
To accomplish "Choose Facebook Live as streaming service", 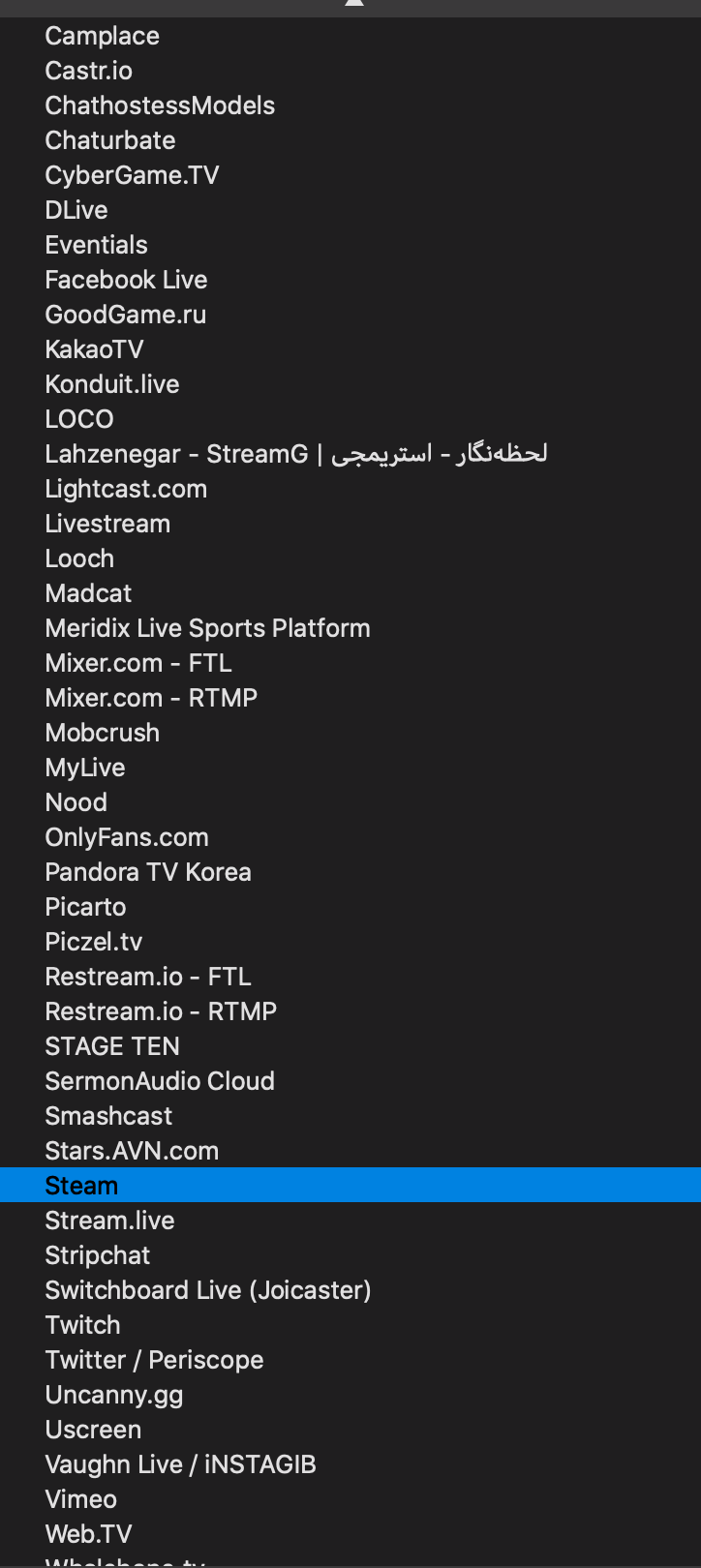I will point(350,279).
